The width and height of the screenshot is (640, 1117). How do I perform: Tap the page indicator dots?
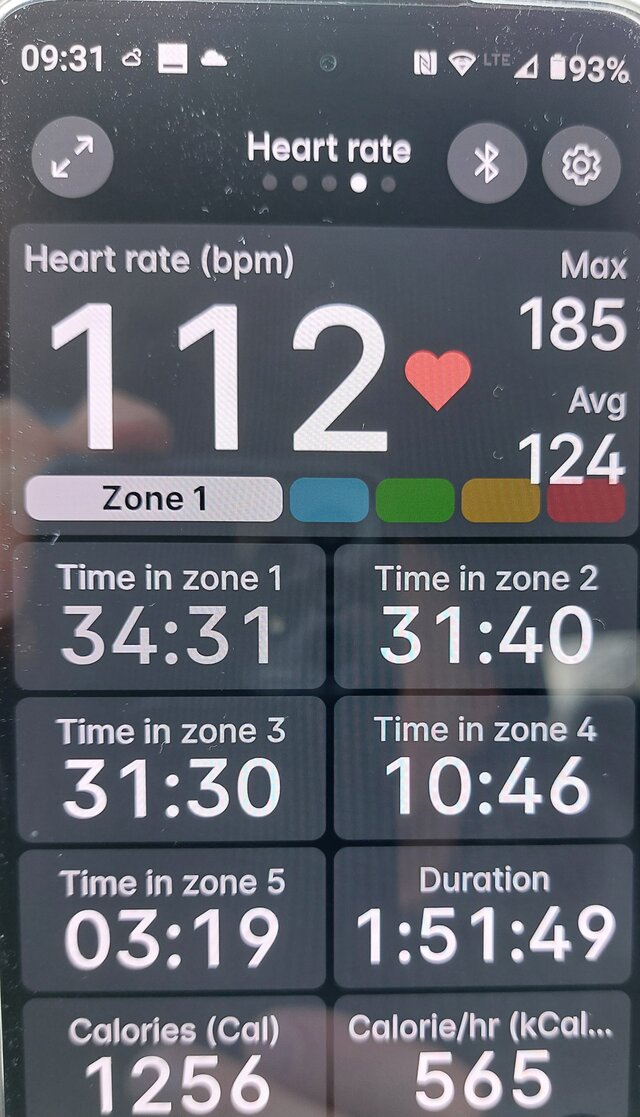tap(329, 184)
